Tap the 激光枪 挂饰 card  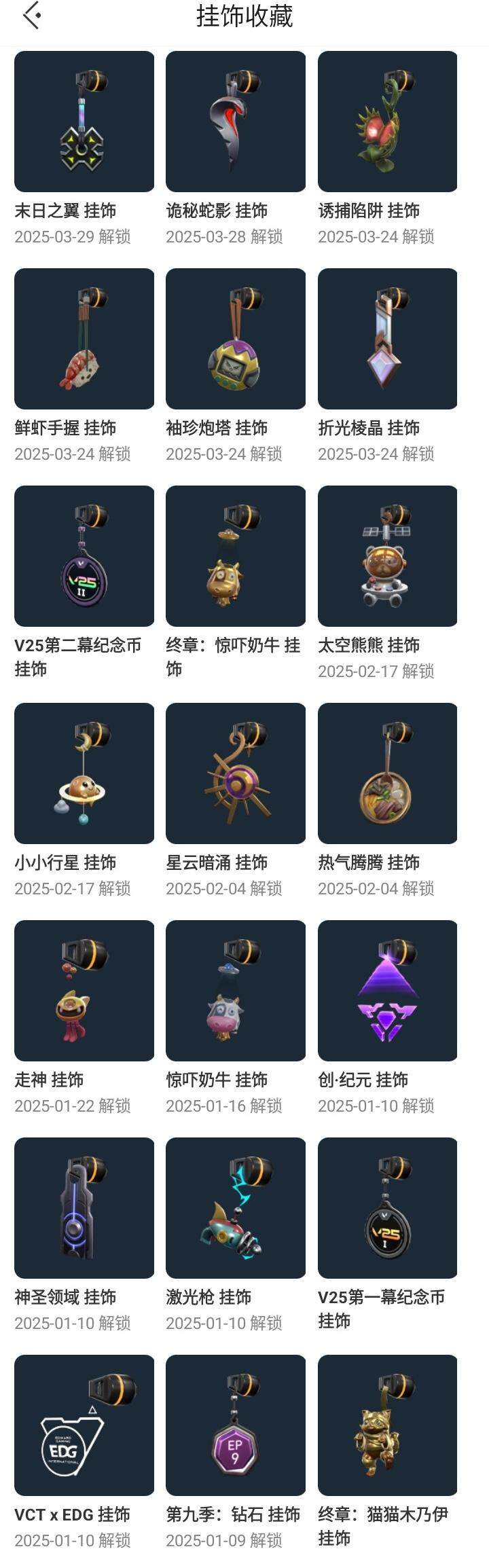pyautogui.click(x=236, y=1208)
